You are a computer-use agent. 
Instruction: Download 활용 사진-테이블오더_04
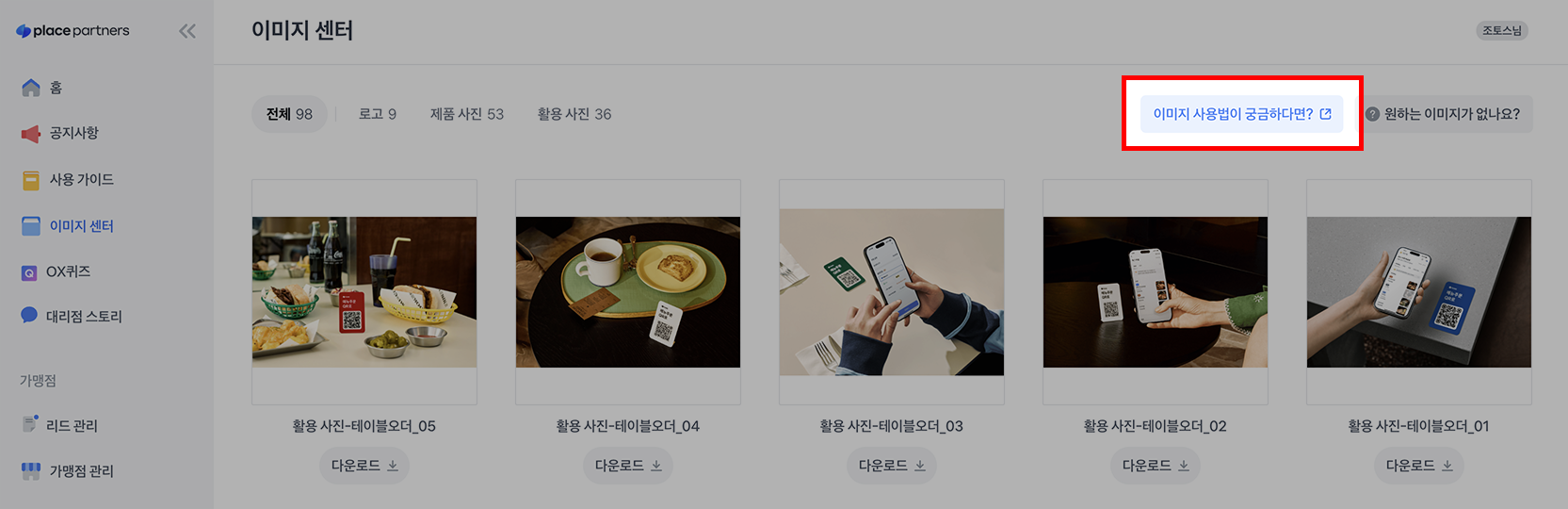[x=628, y=466]
